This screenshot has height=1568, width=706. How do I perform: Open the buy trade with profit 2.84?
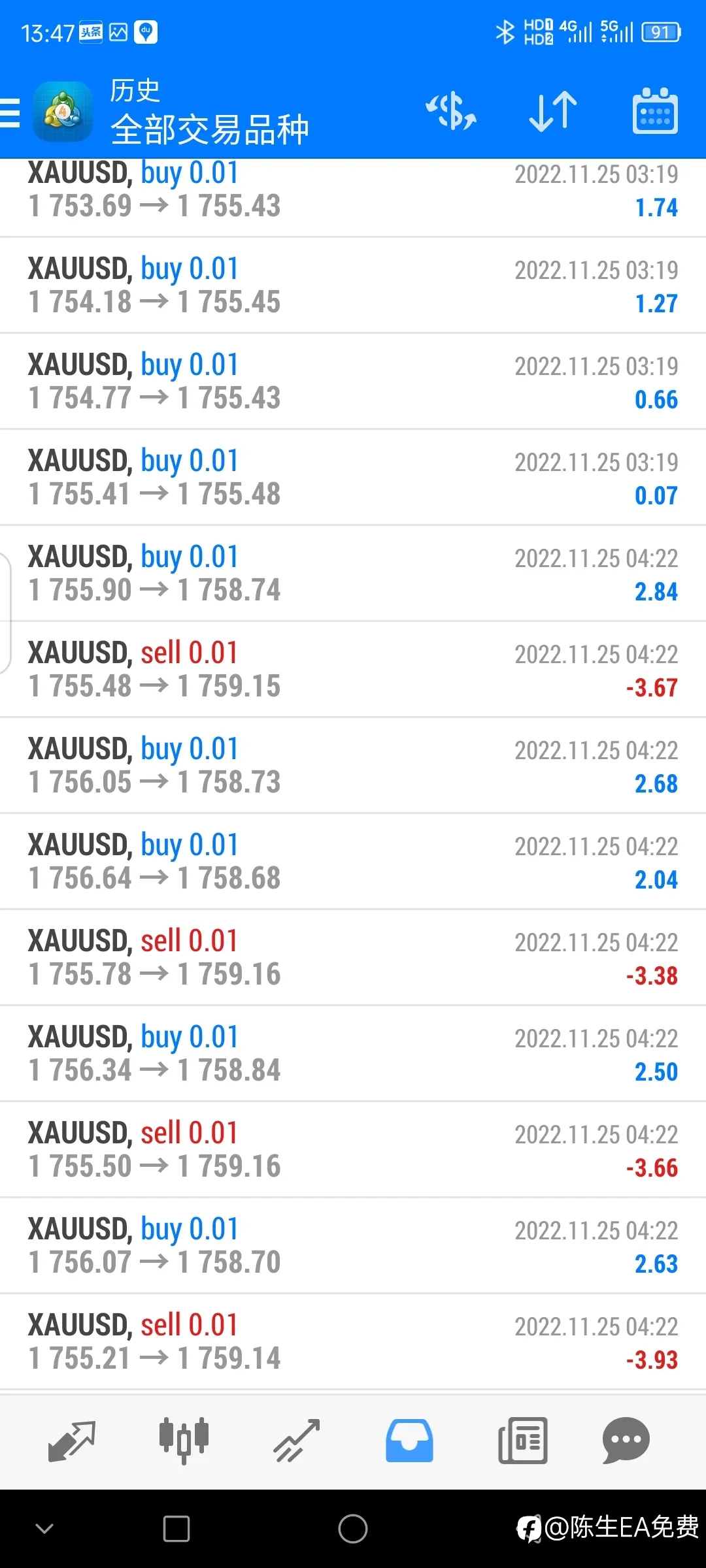(x=353, y=574)
